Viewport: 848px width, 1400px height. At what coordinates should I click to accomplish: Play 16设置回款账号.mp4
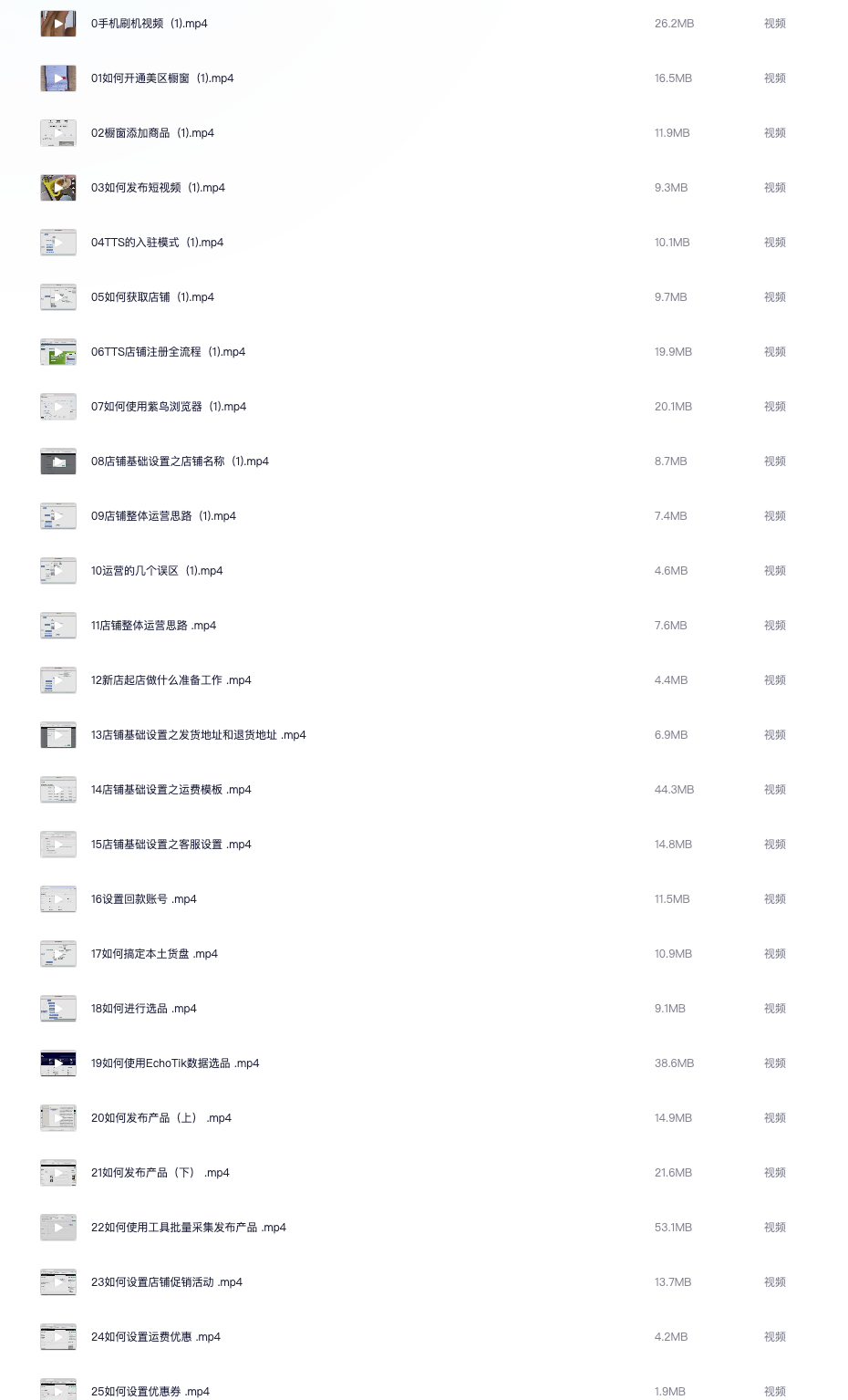point(144,899)
